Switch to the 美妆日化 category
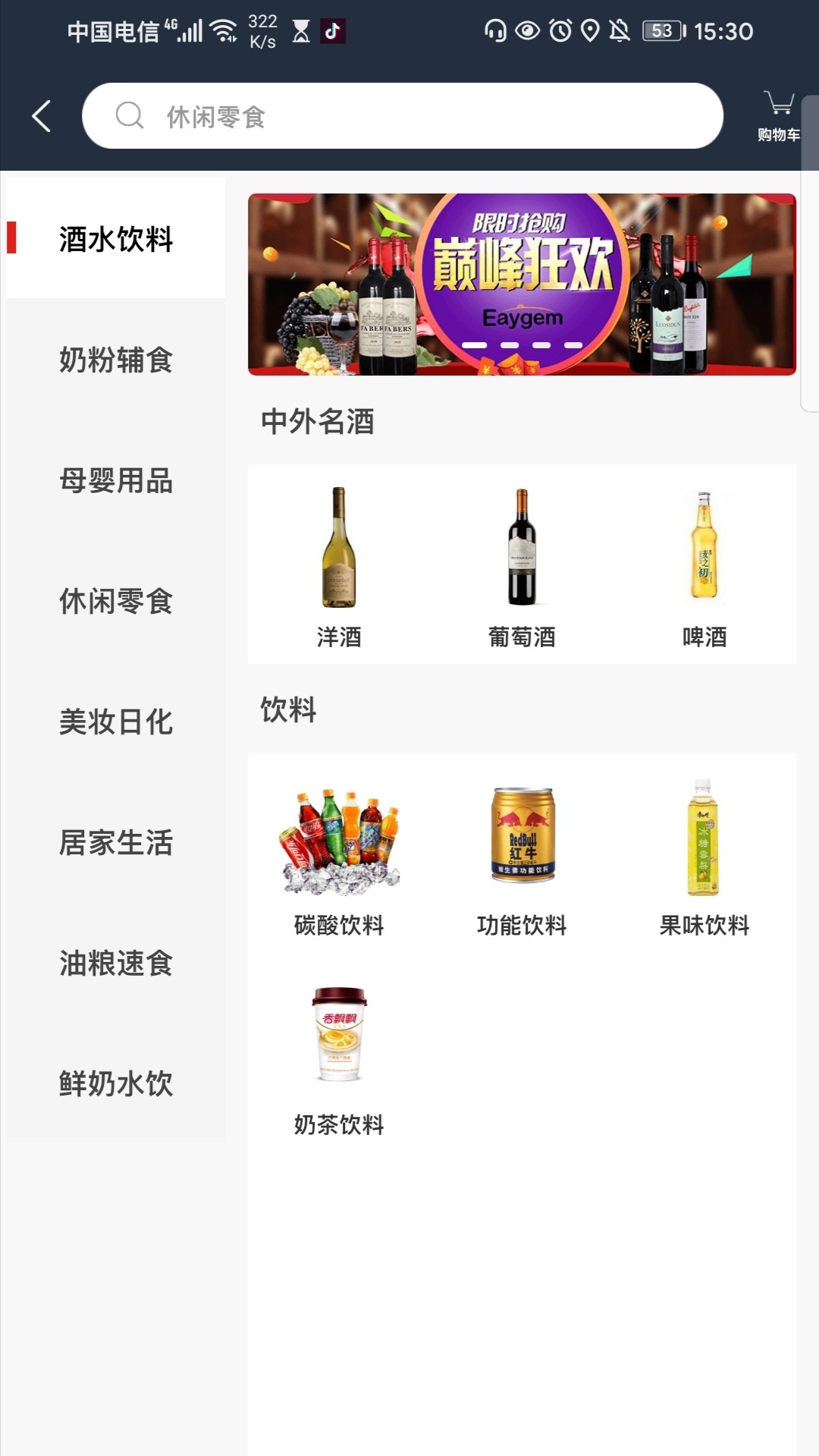The image size is (819, 1456). 116,722
